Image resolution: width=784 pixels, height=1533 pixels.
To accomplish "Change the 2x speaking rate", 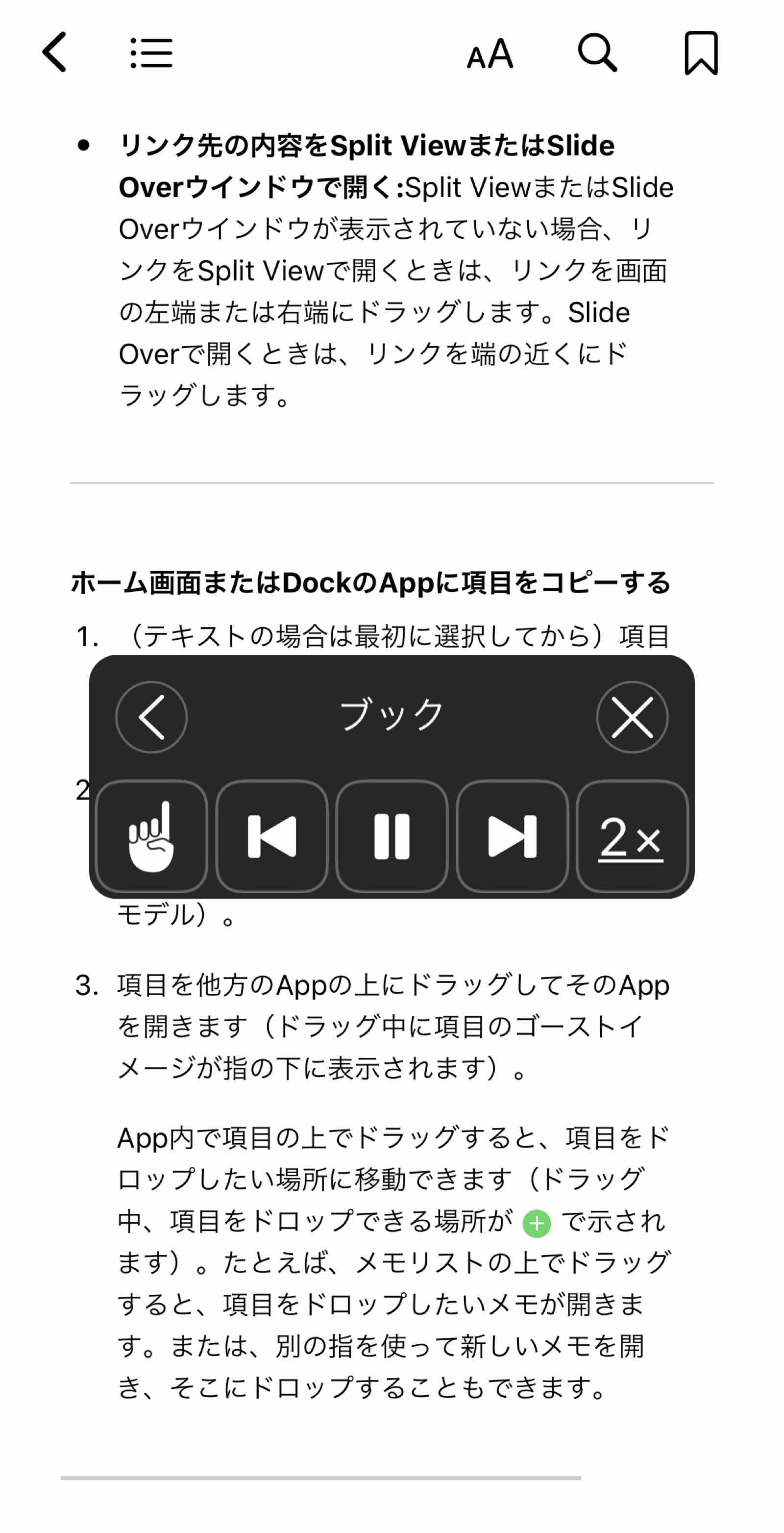I will (632, 836).
